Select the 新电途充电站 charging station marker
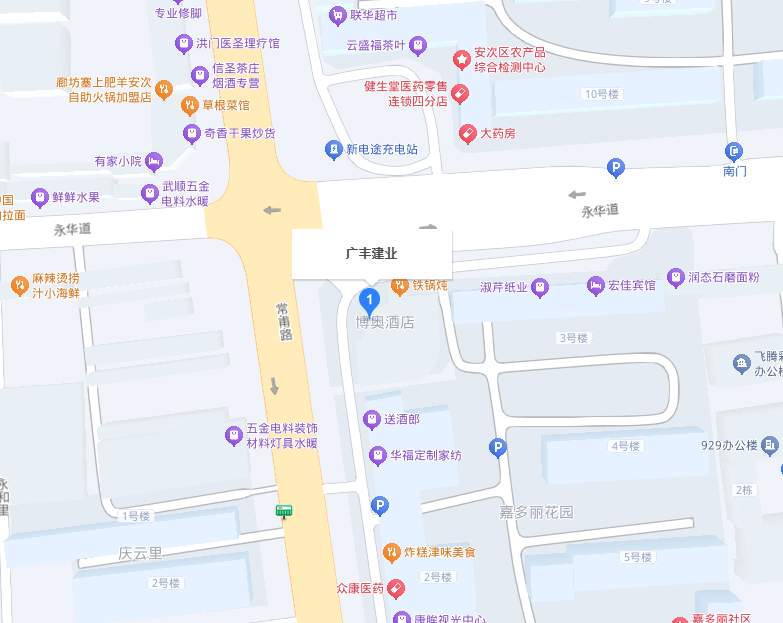This screenshot has width=783, height=623. click(x=333, y=150)
